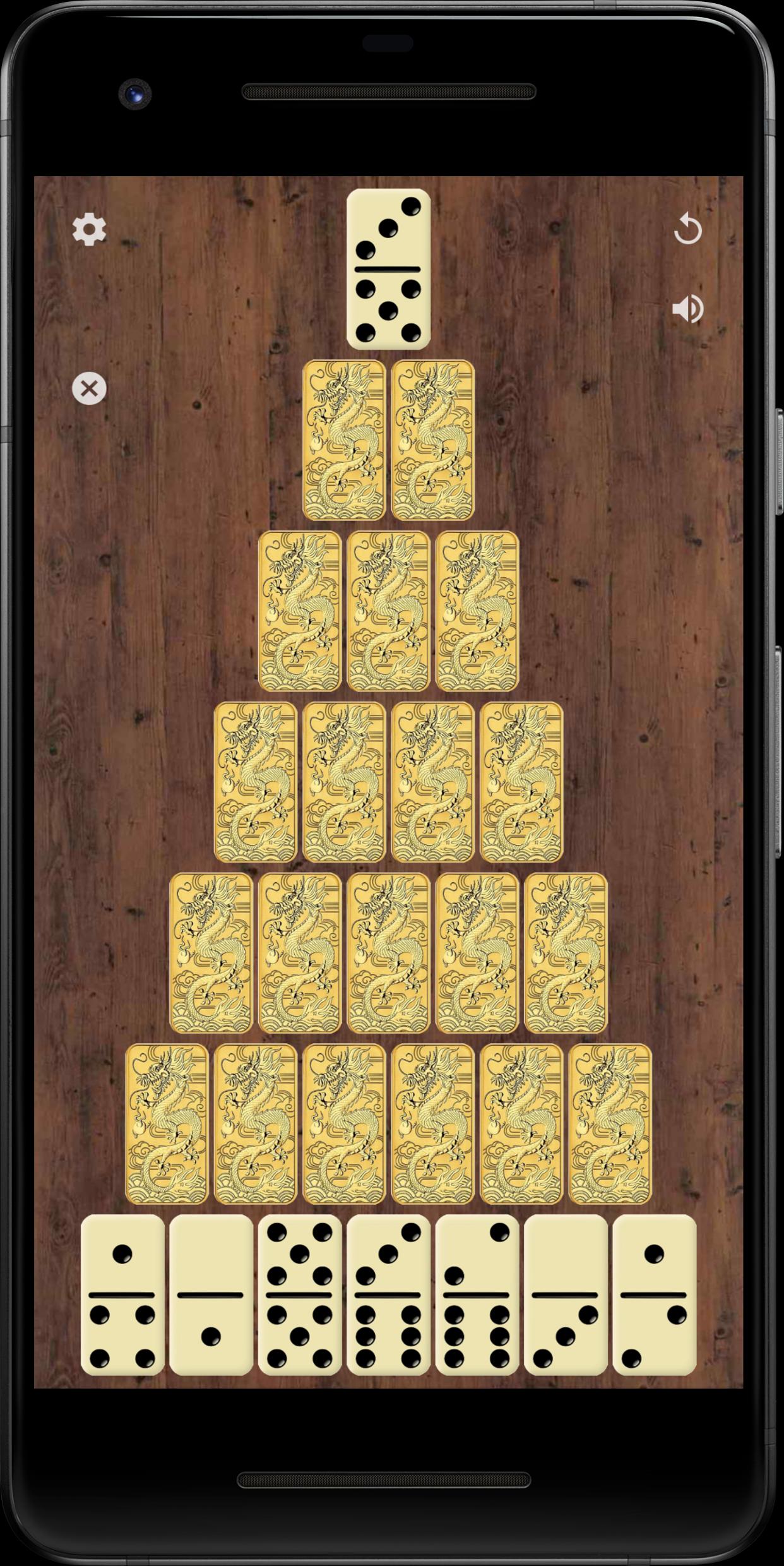784x1566 pixels.
Task: Mute the game sound
Action: [687, 309]
